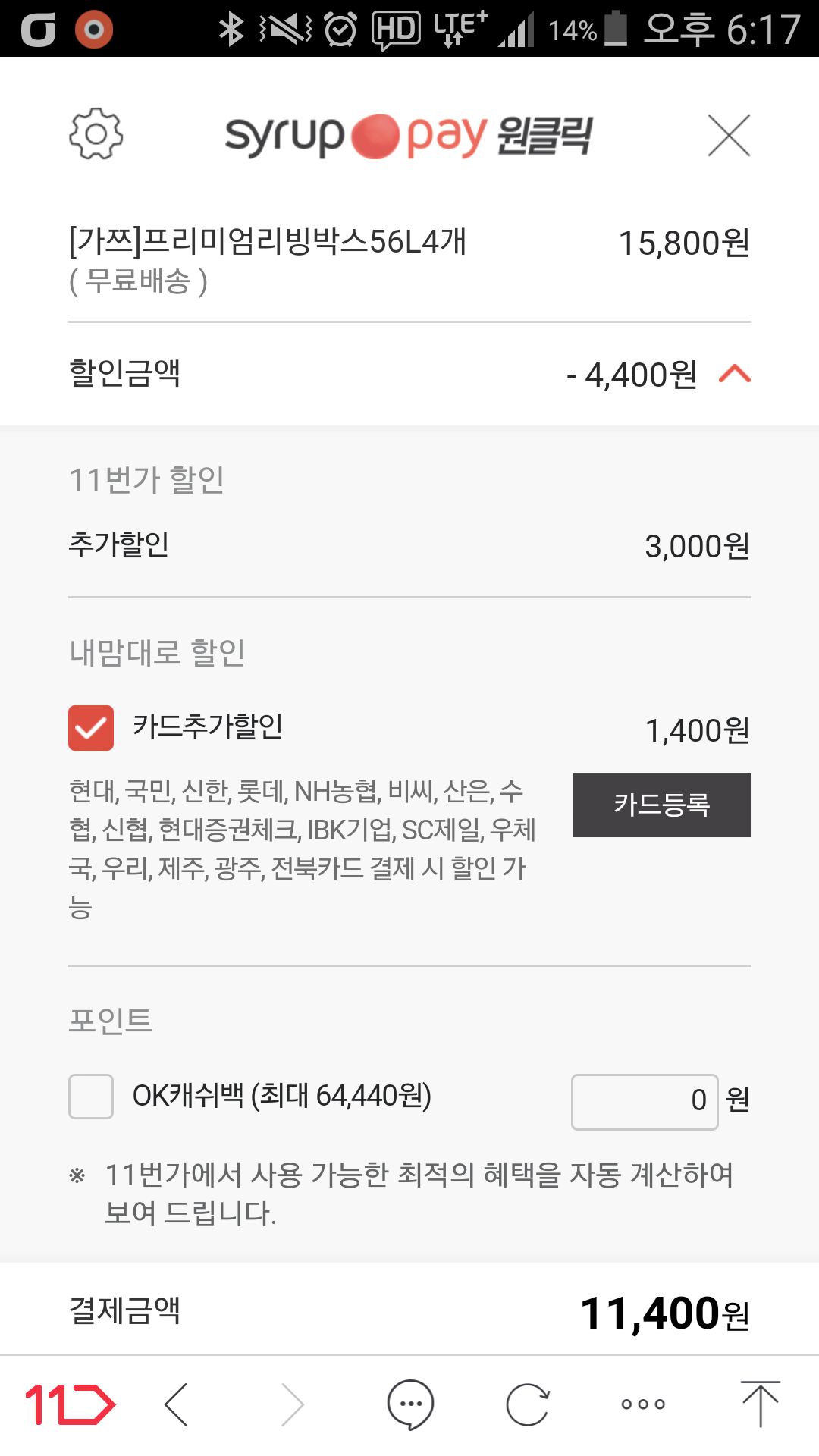The image size is (819, 1456).
Task: Jump to top of page arrow
Action: (x=760, y=1404)
